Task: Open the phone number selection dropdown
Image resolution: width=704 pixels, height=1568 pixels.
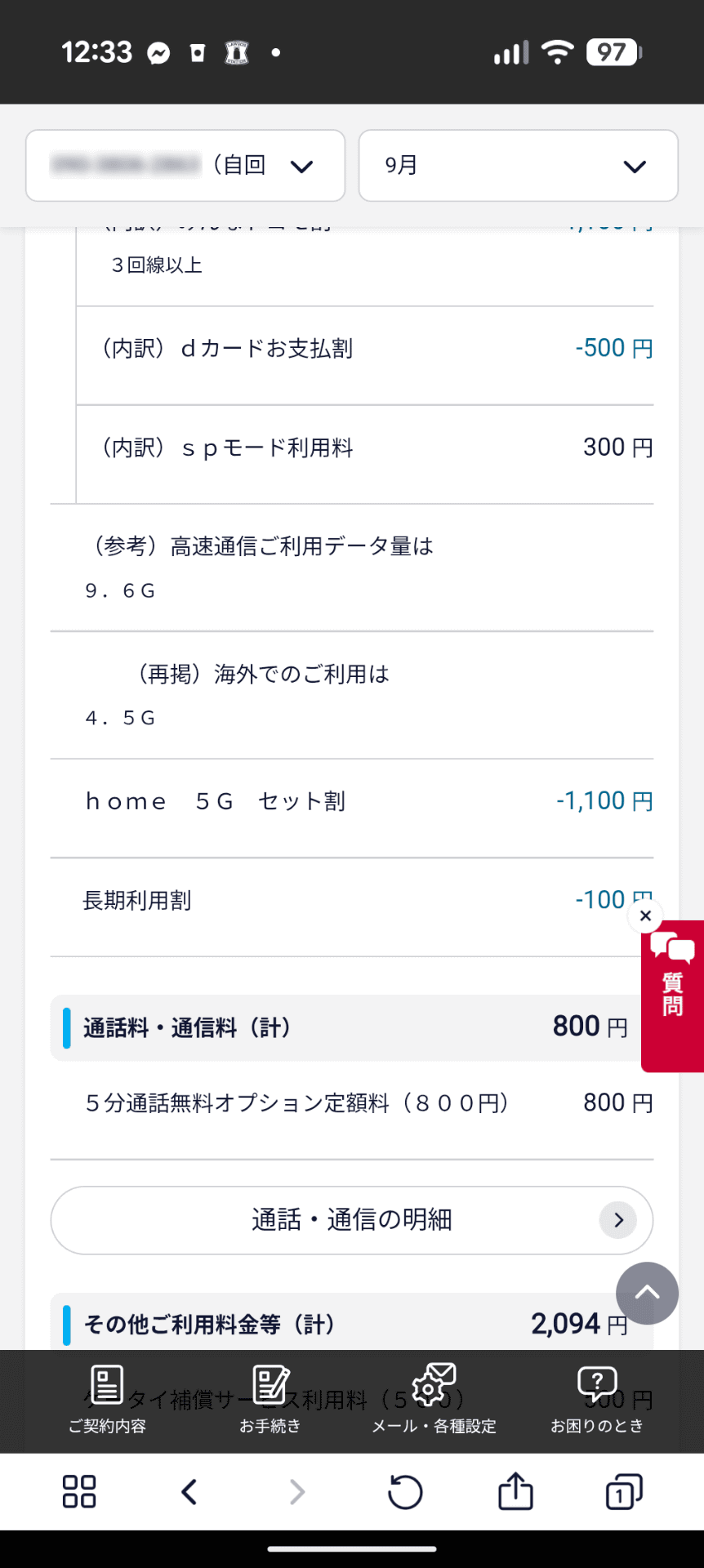Action: [185, 166]
